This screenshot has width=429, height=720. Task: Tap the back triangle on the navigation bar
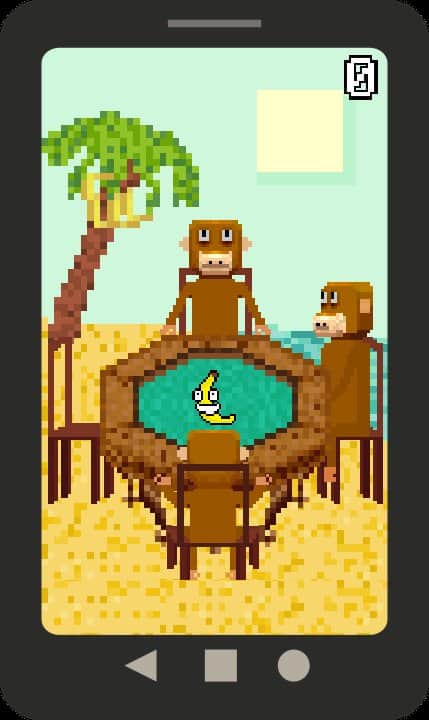141,665
